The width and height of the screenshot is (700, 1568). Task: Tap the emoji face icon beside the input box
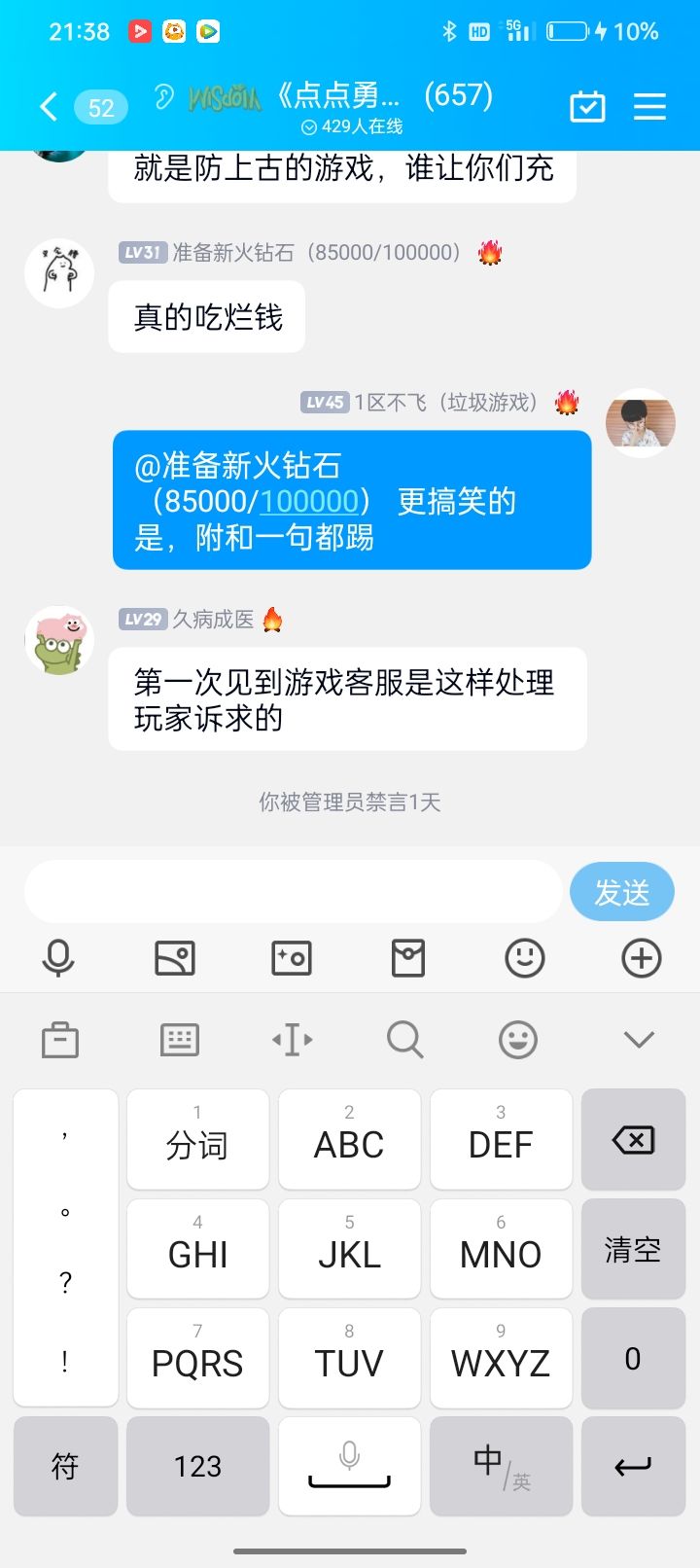(x=524, y=958)
